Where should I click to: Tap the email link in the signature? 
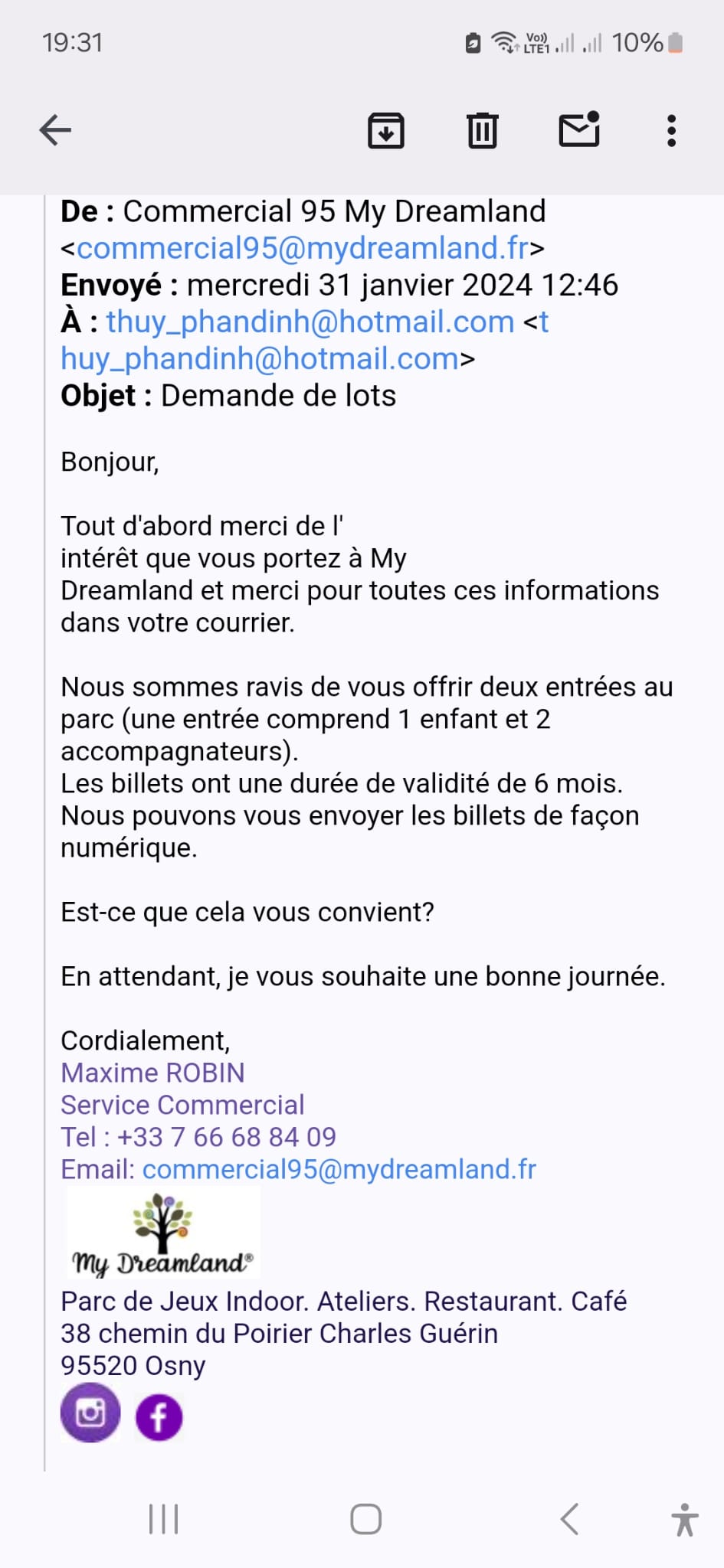pos(339,1169)
